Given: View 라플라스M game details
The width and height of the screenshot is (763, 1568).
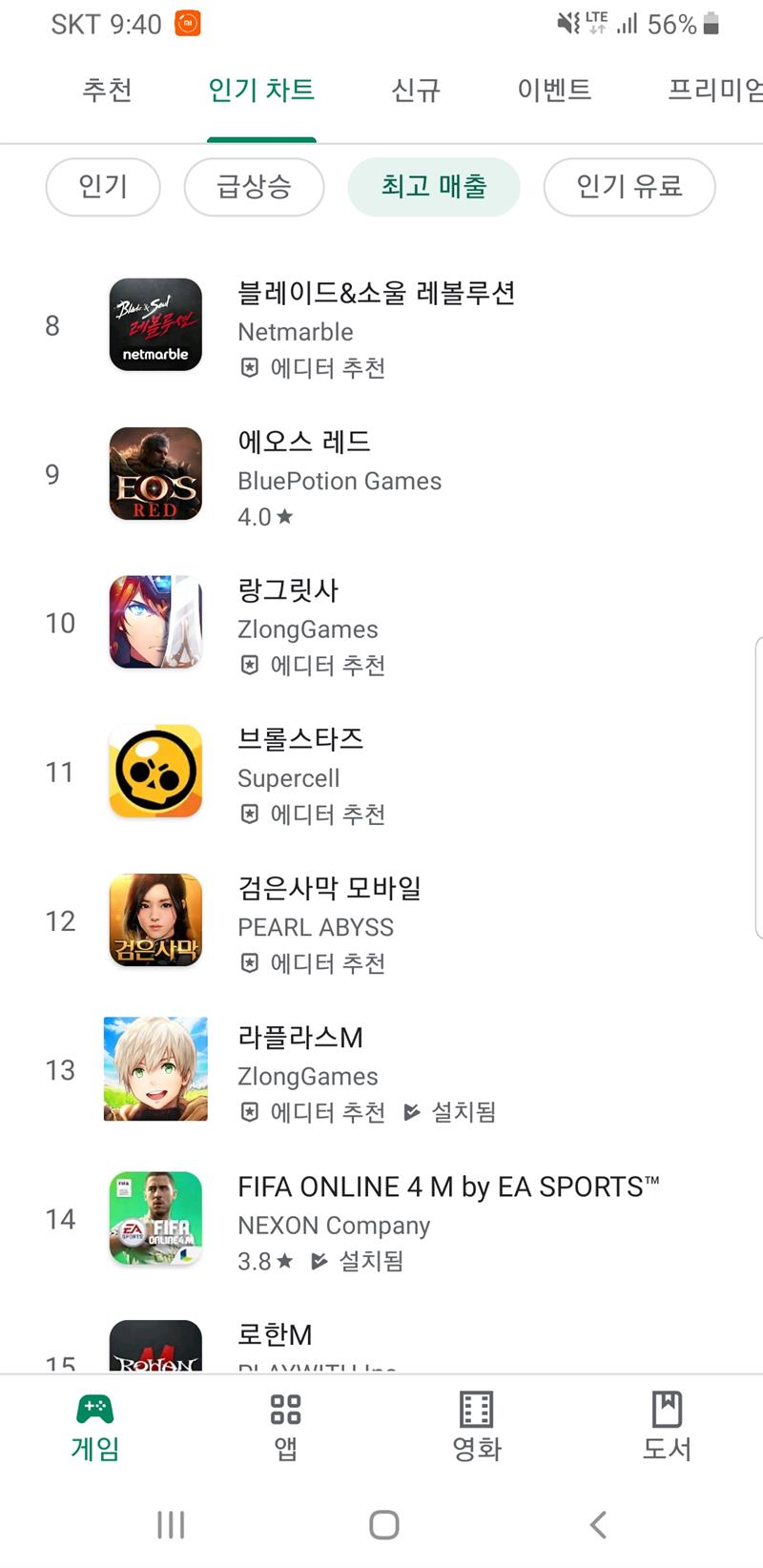Looking at the screenshot, I should tap(381, 1069).
